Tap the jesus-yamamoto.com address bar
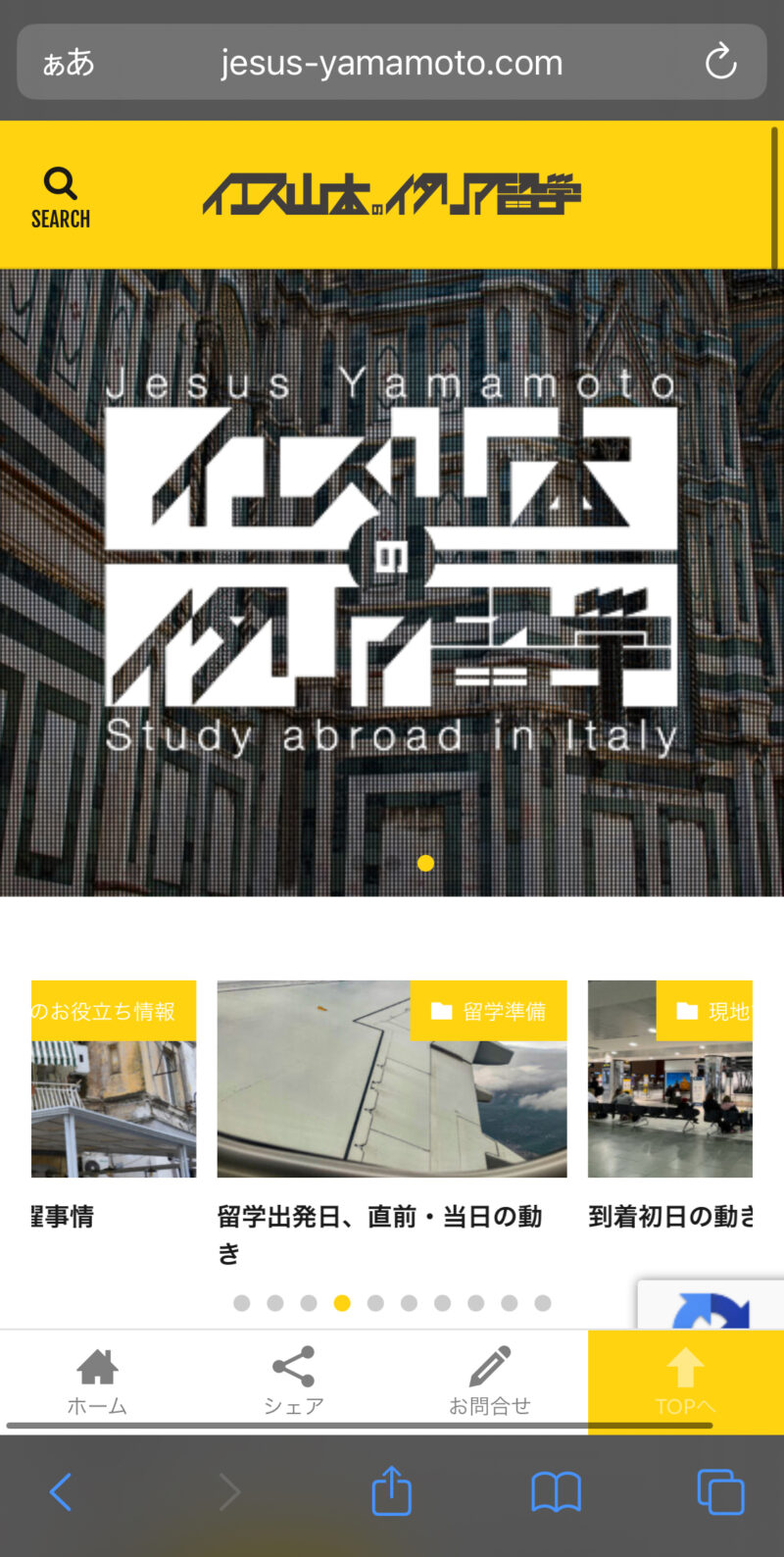The width and height of the screenshot is (784, 1557). [392, 63]
